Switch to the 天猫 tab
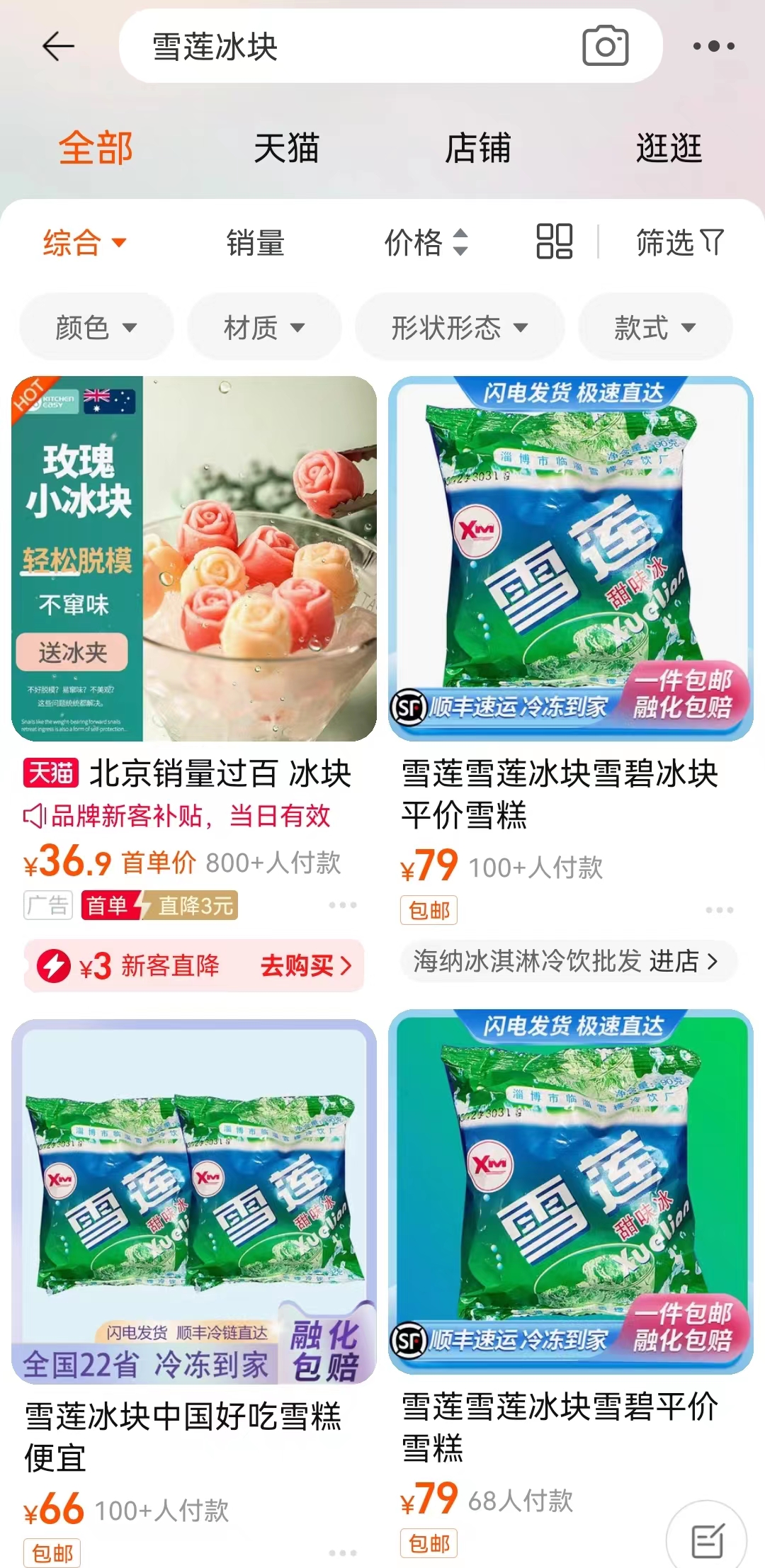765x1568 pixels. click(x=286, y=148)
